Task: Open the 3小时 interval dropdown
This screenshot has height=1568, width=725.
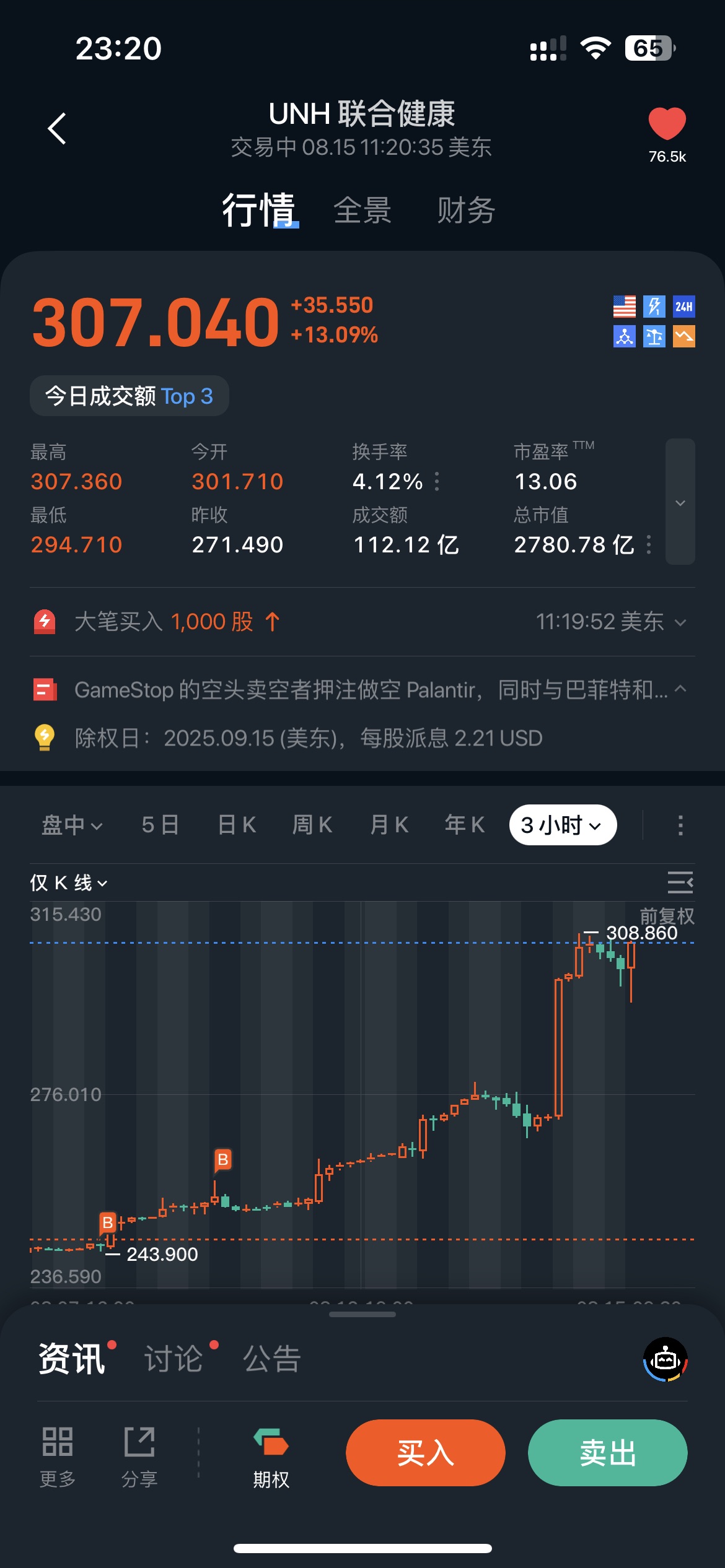Action: (562, 825)
